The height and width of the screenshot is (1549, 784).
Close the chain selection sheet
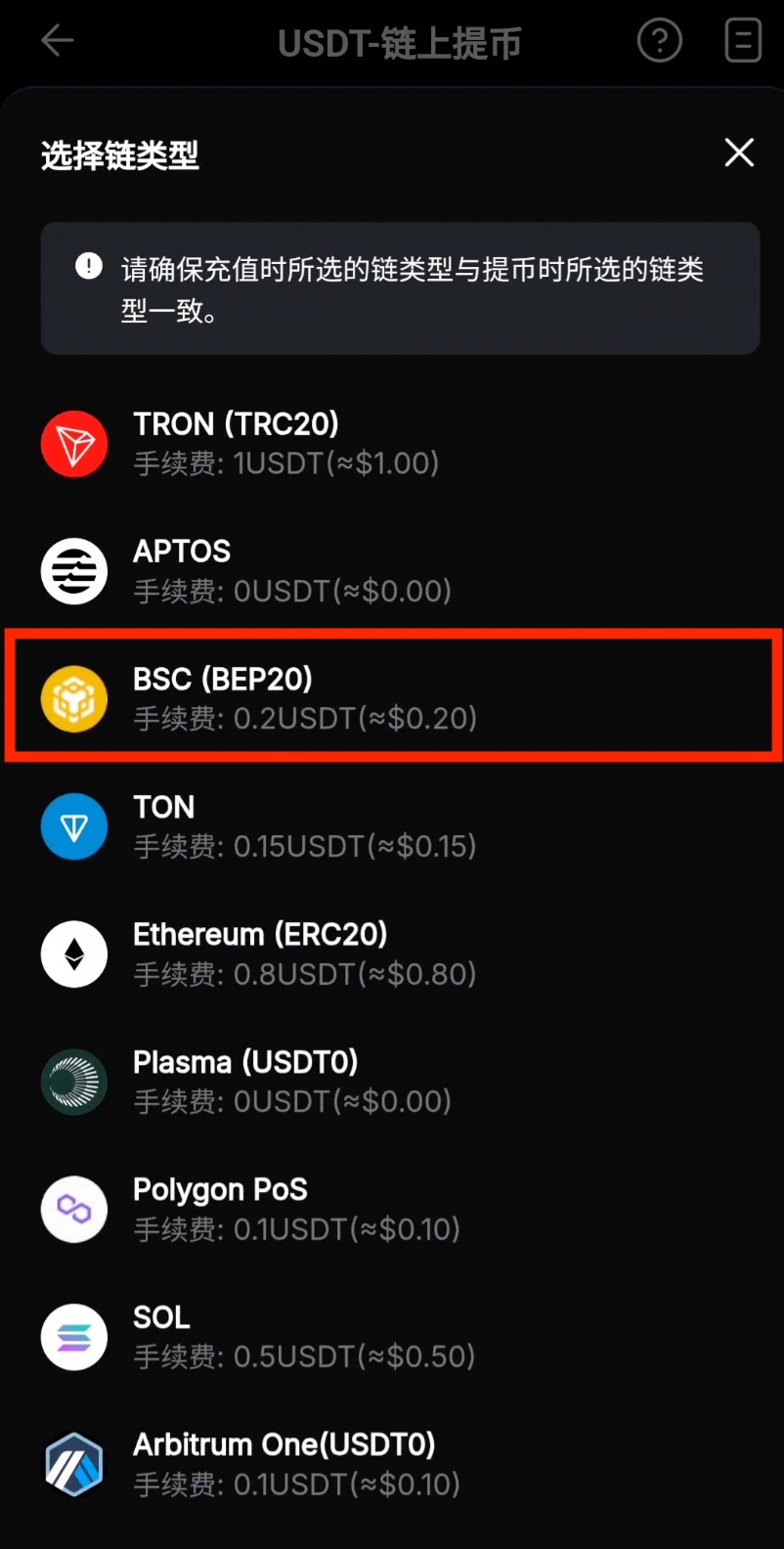click(x=738, y=154)
